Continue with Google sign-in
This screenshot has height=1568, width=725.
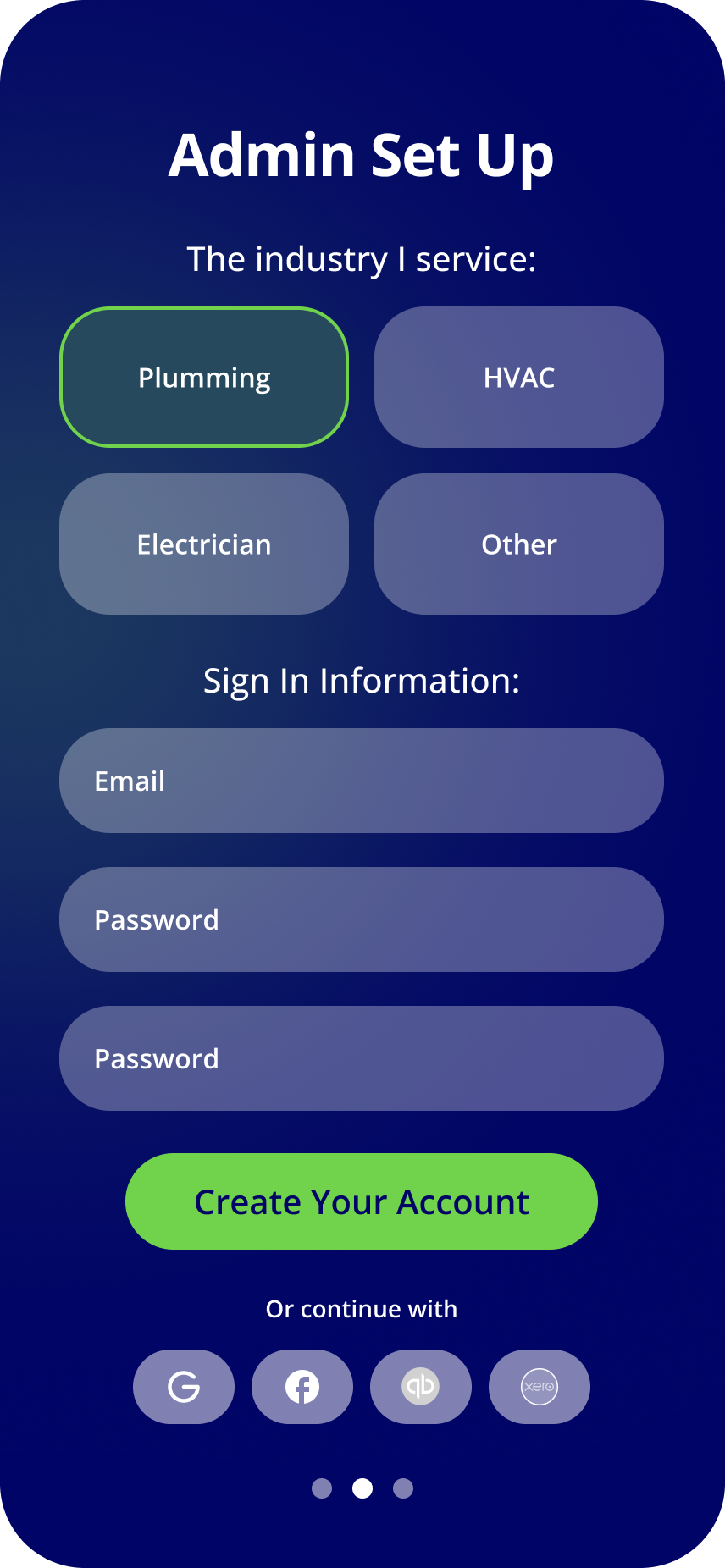pyautogui.click(x=184, y=1387)
